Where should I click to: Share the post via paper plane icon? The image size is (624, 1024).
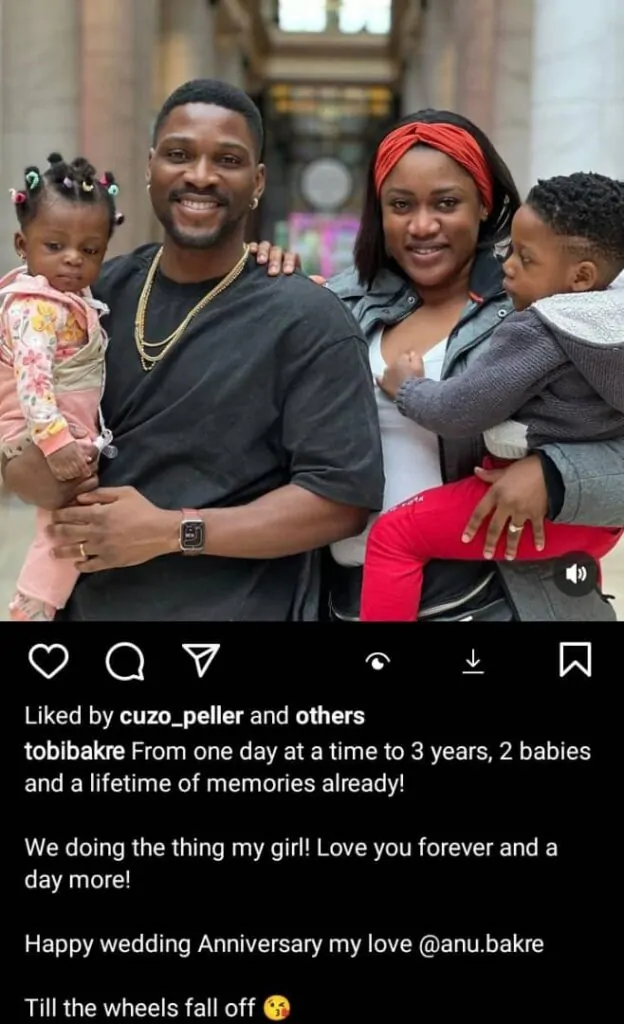[200, 660]
